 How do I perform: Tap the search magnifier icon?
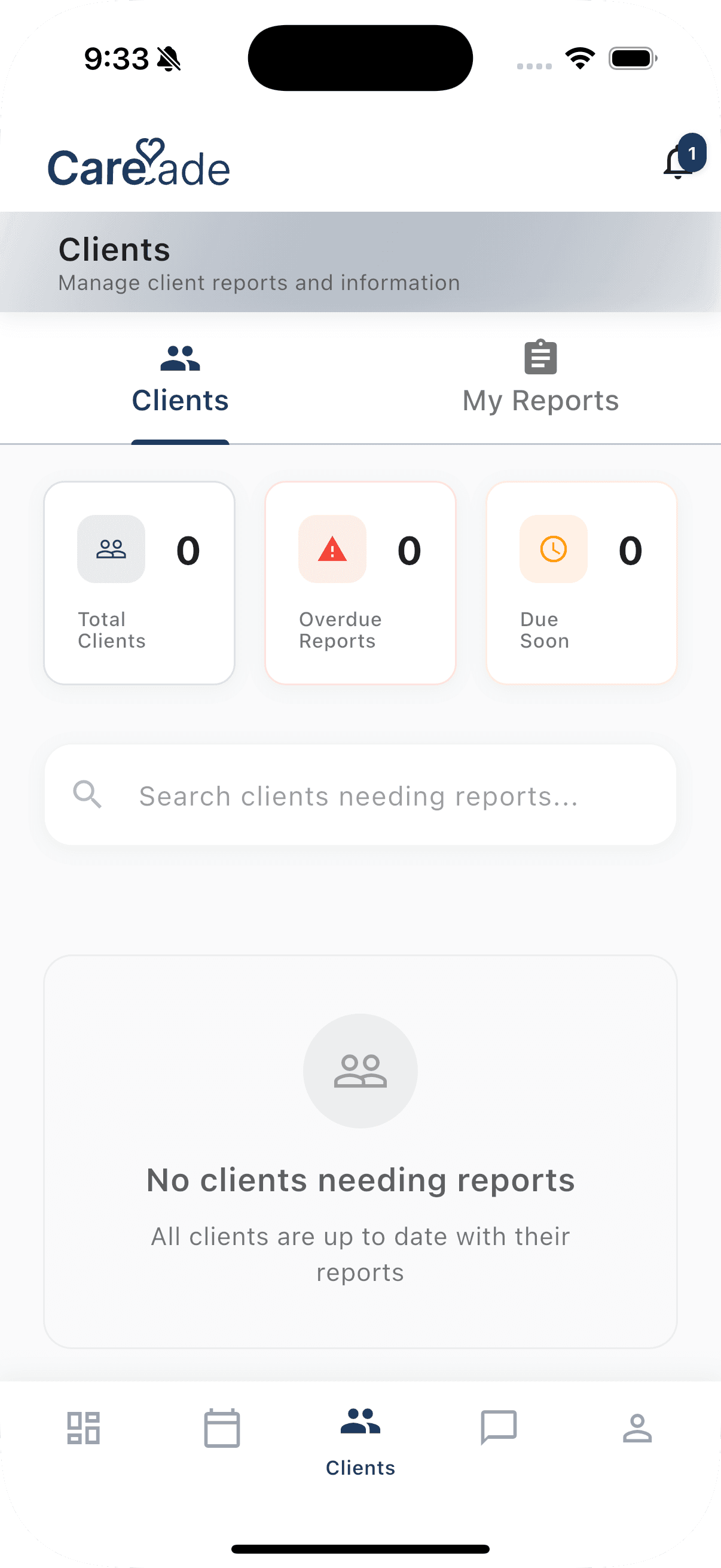pos(88,794)
